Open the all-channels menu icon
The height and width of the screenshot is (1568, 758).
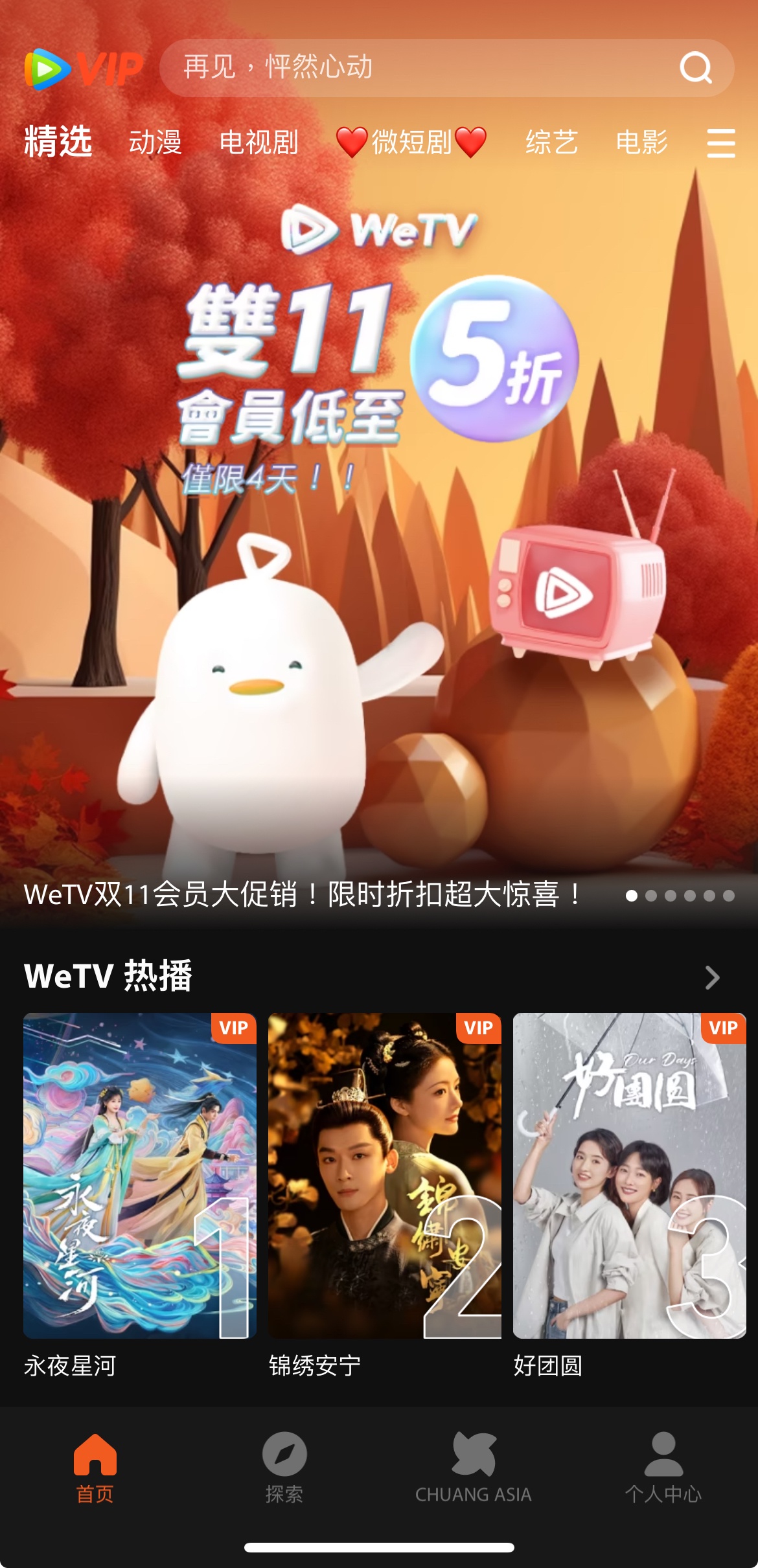point(720,142)
